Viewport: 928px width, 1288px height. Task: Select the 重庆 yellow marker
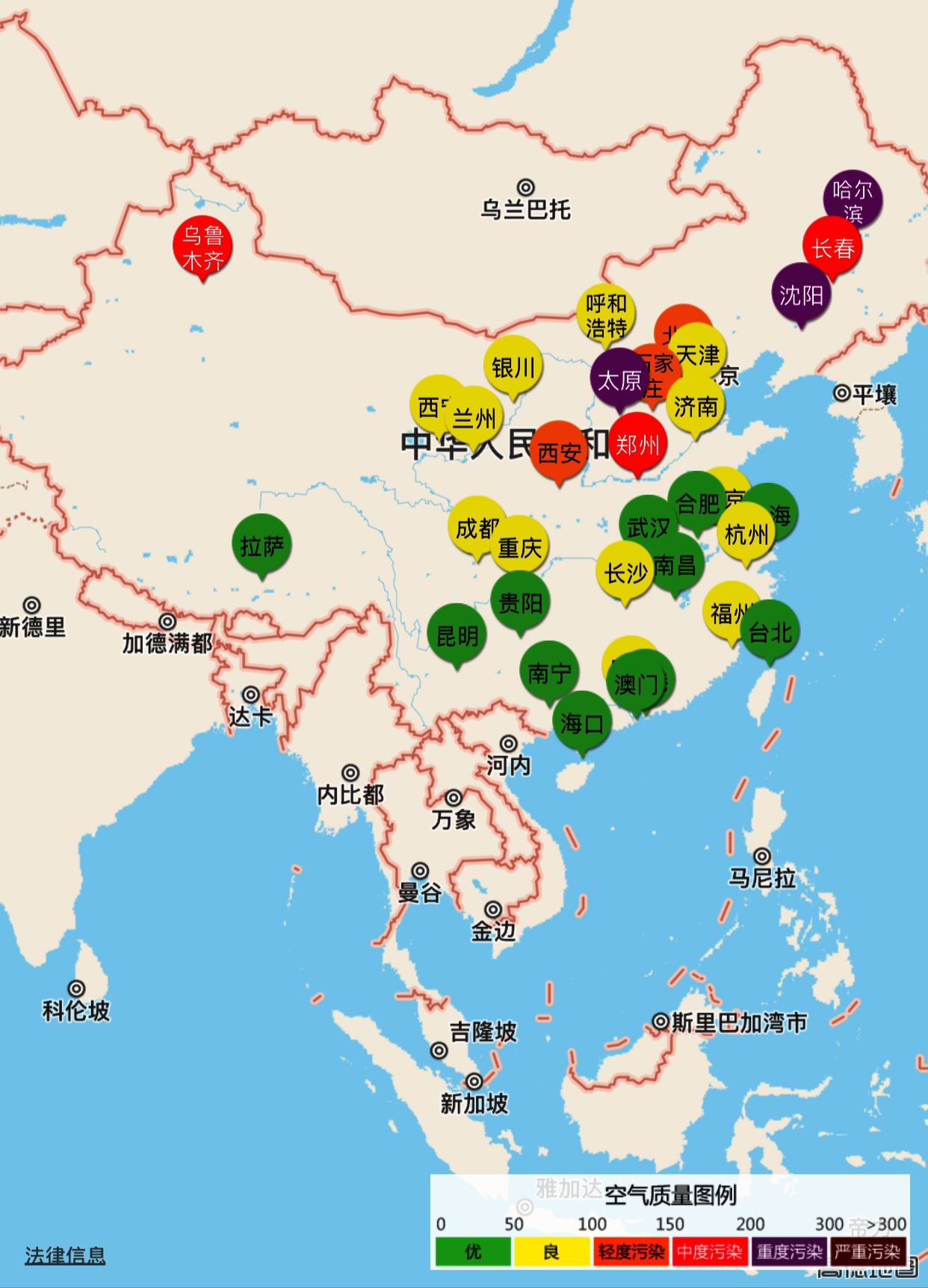520,547
